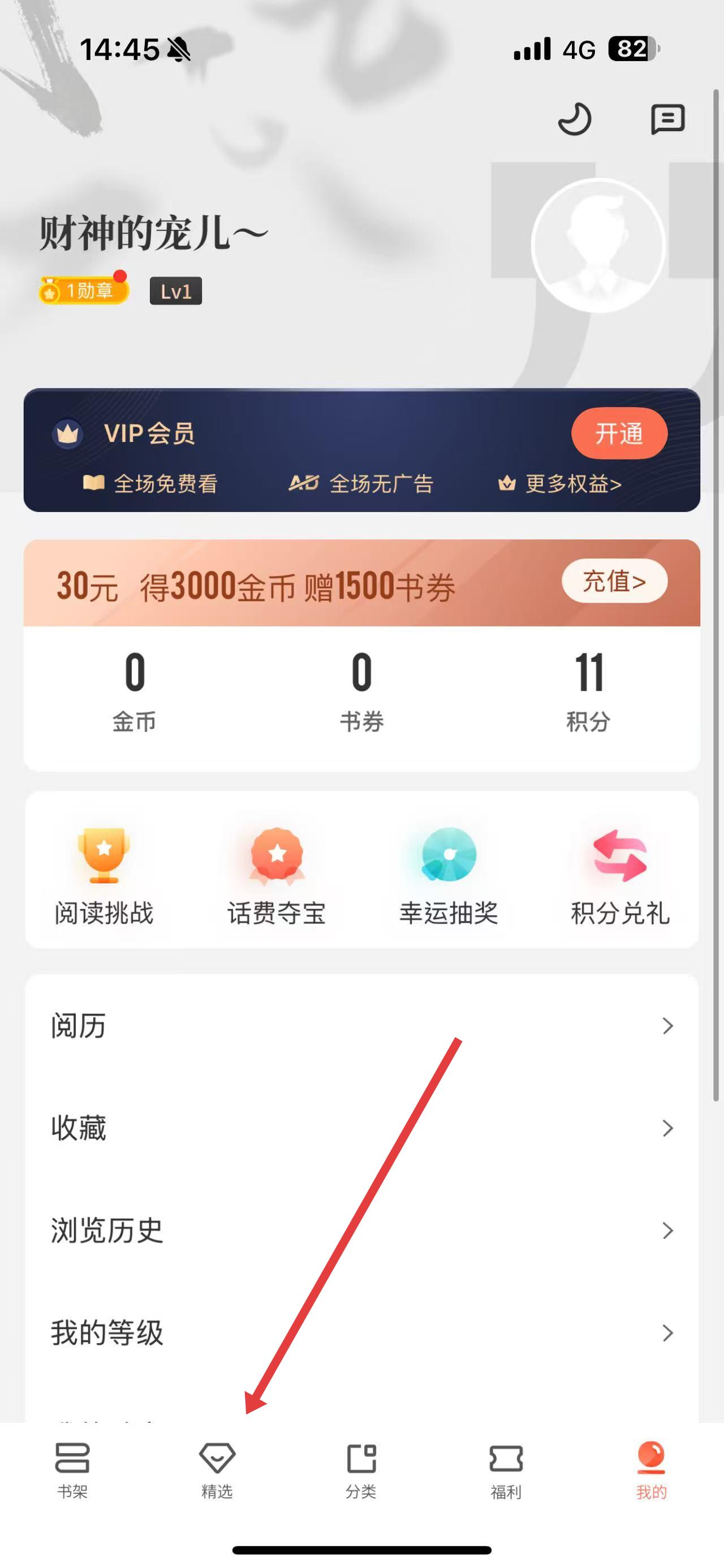Image resolution: width=724 pixels, height=1568 pixels.
Task: Open the 1勋章 medal badge
Action: tap(84, 291)
